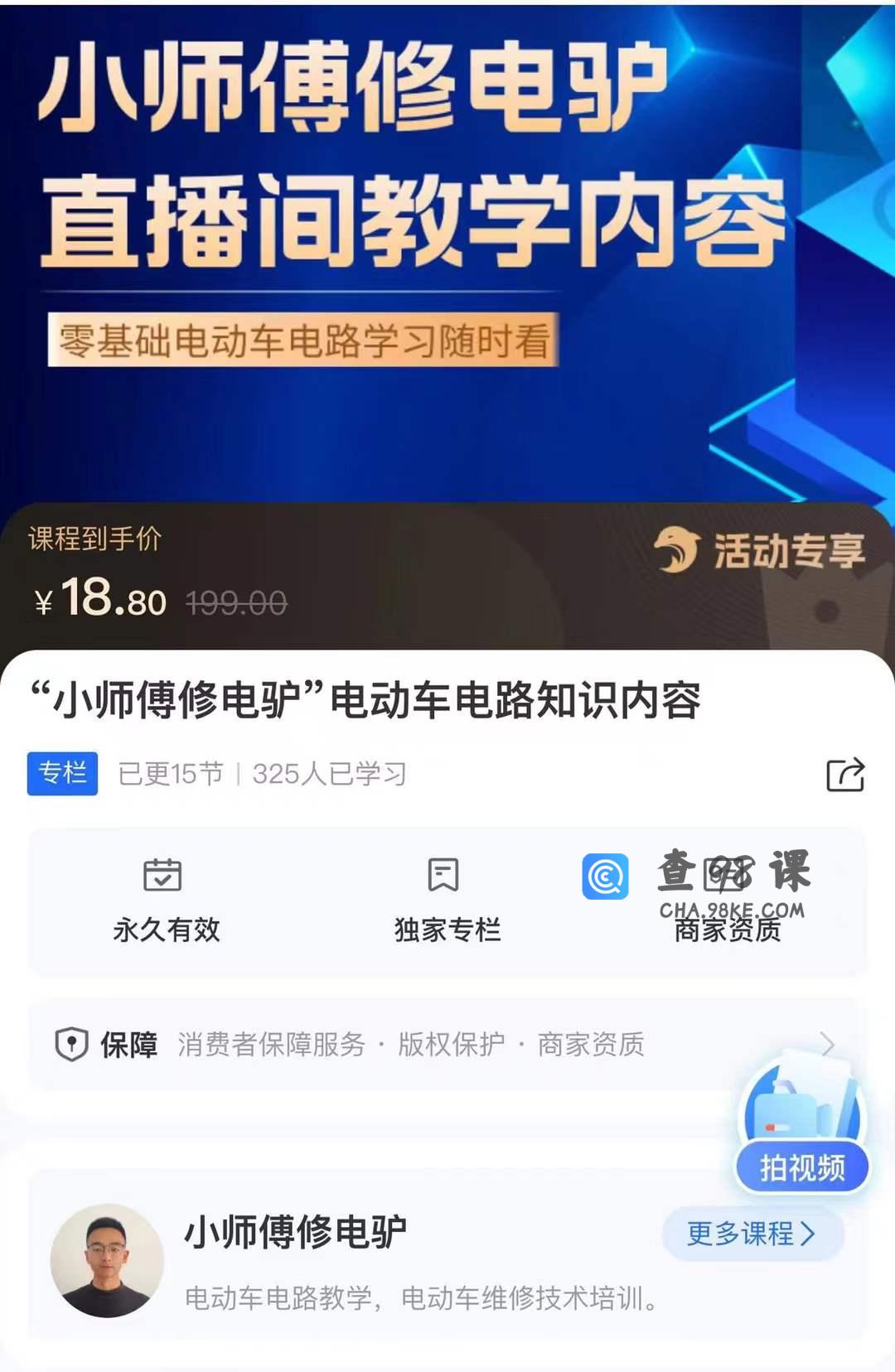Tap the floating 拍视频 button
895x1372 pixels.
pos(801,1167)
